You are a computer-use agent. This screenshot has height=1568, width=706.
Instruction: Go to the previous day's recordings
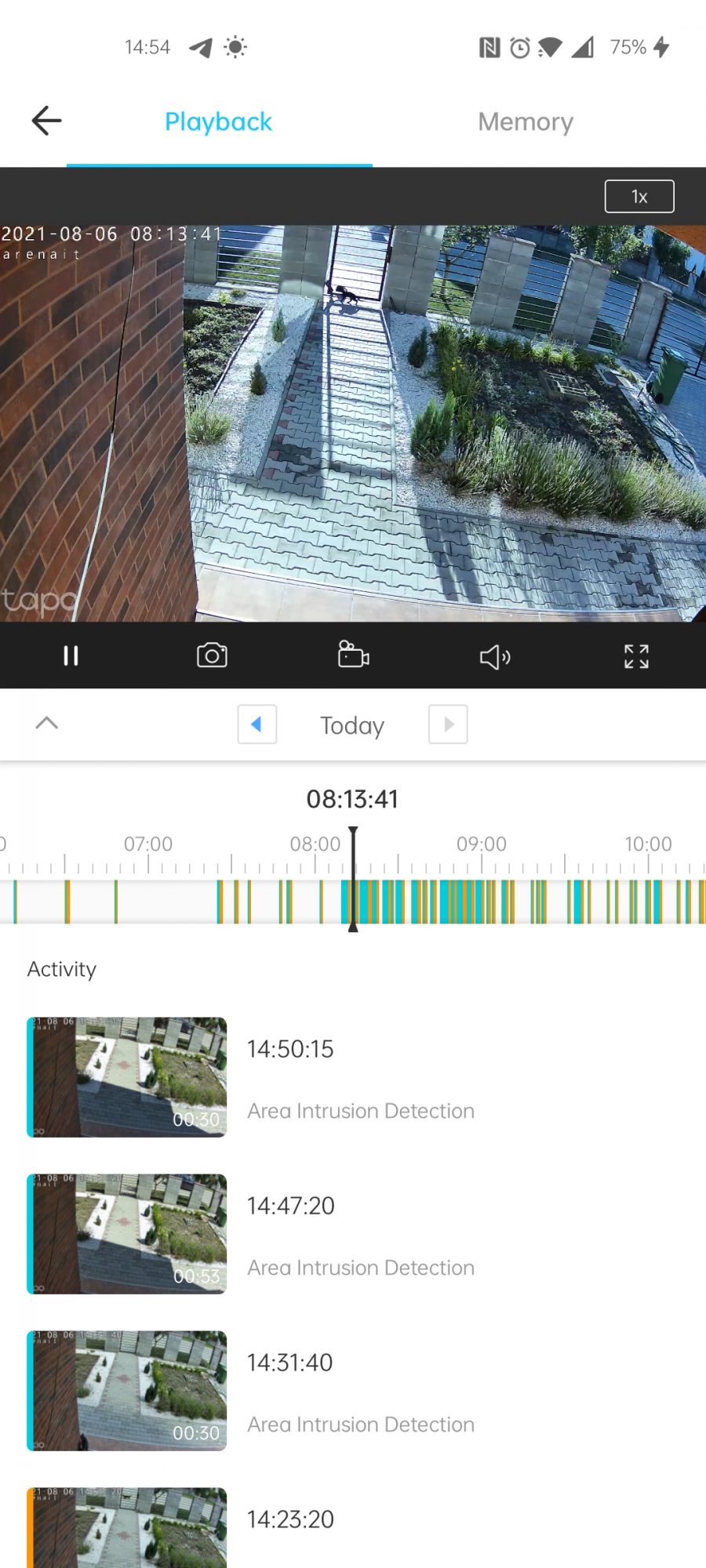point(257,724)
